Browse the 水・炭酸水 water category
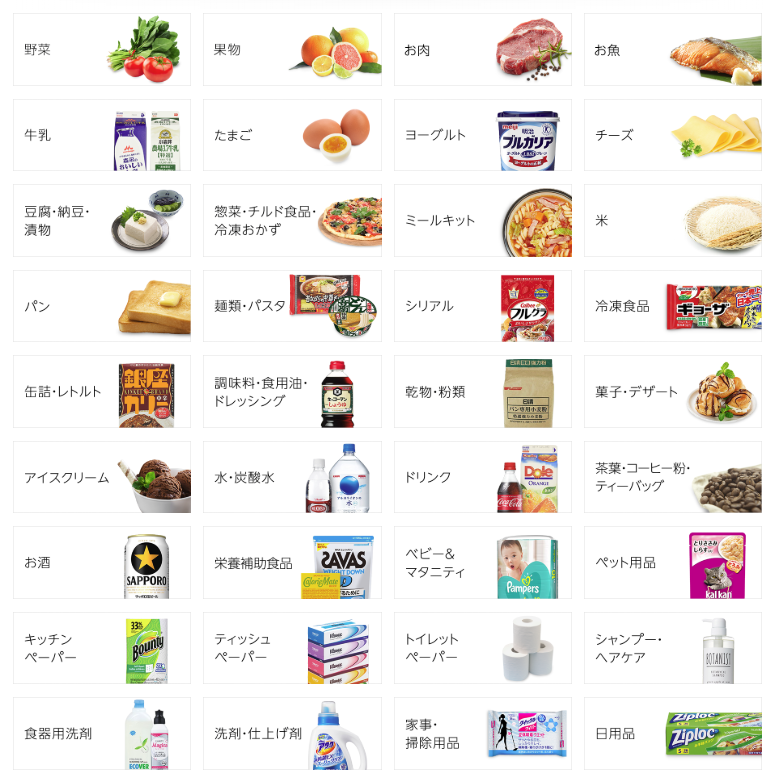This screenshot has width=778, height=776. click(x=292, y=477)
